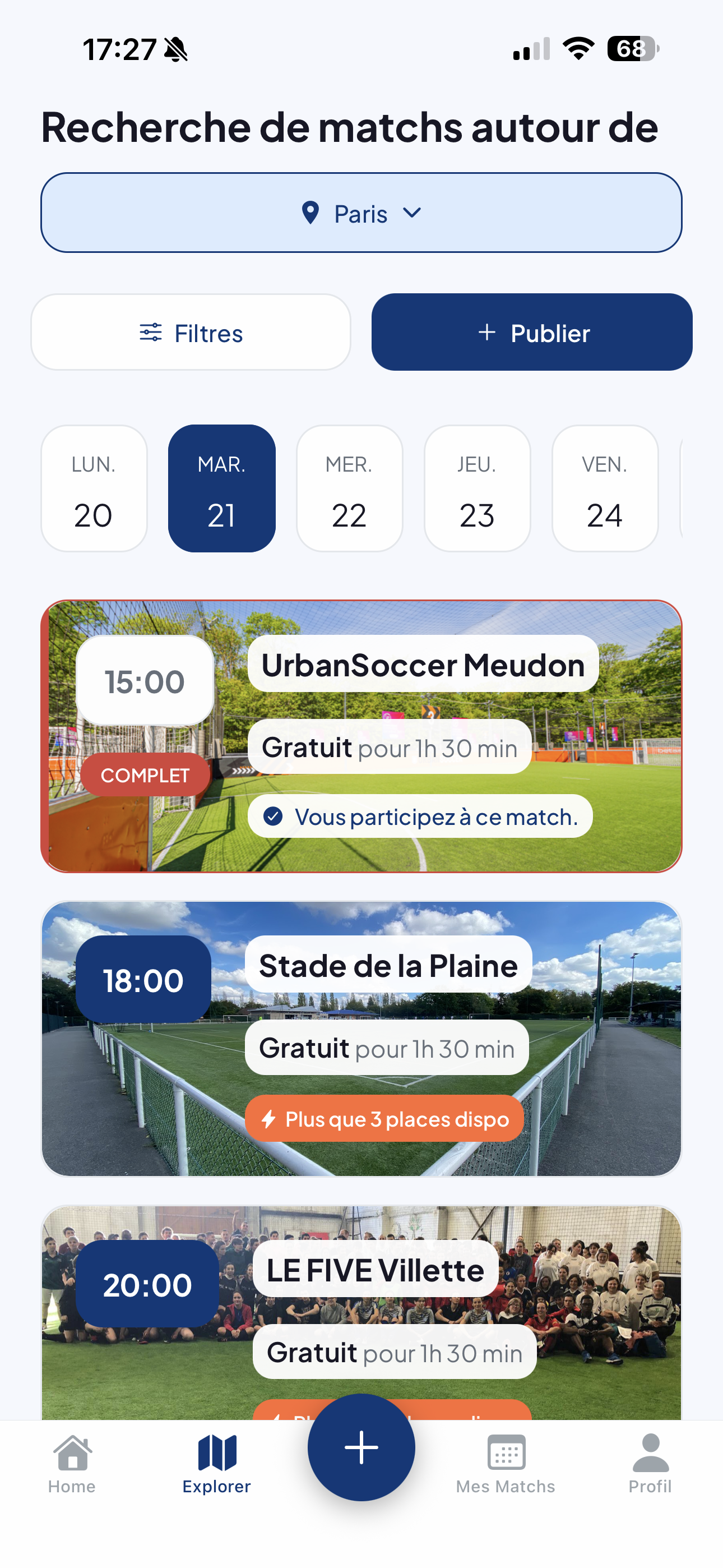Click the location pin icon next to Paris

coord(312,213)
